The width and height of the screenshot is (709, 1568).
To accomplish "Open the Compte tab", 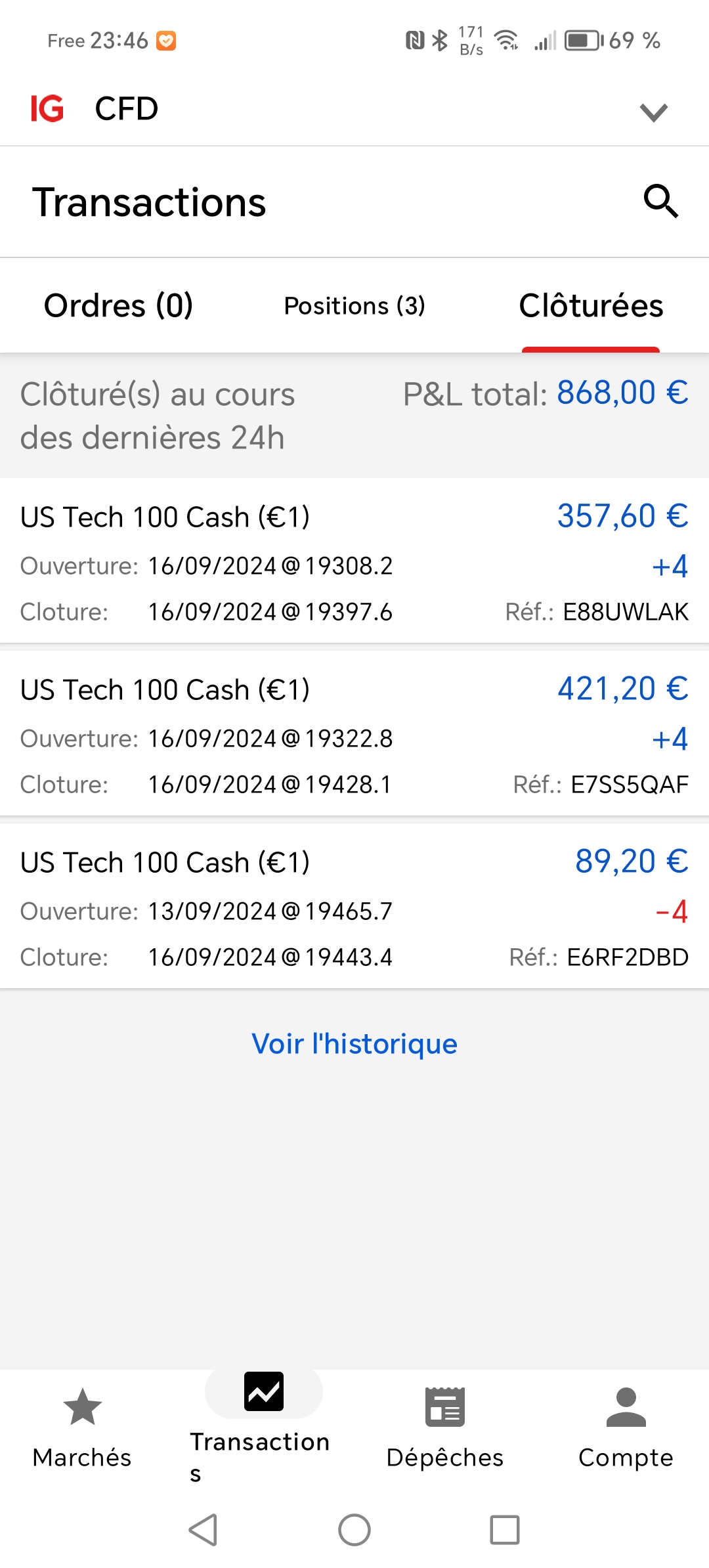I will click(626, 1426).
